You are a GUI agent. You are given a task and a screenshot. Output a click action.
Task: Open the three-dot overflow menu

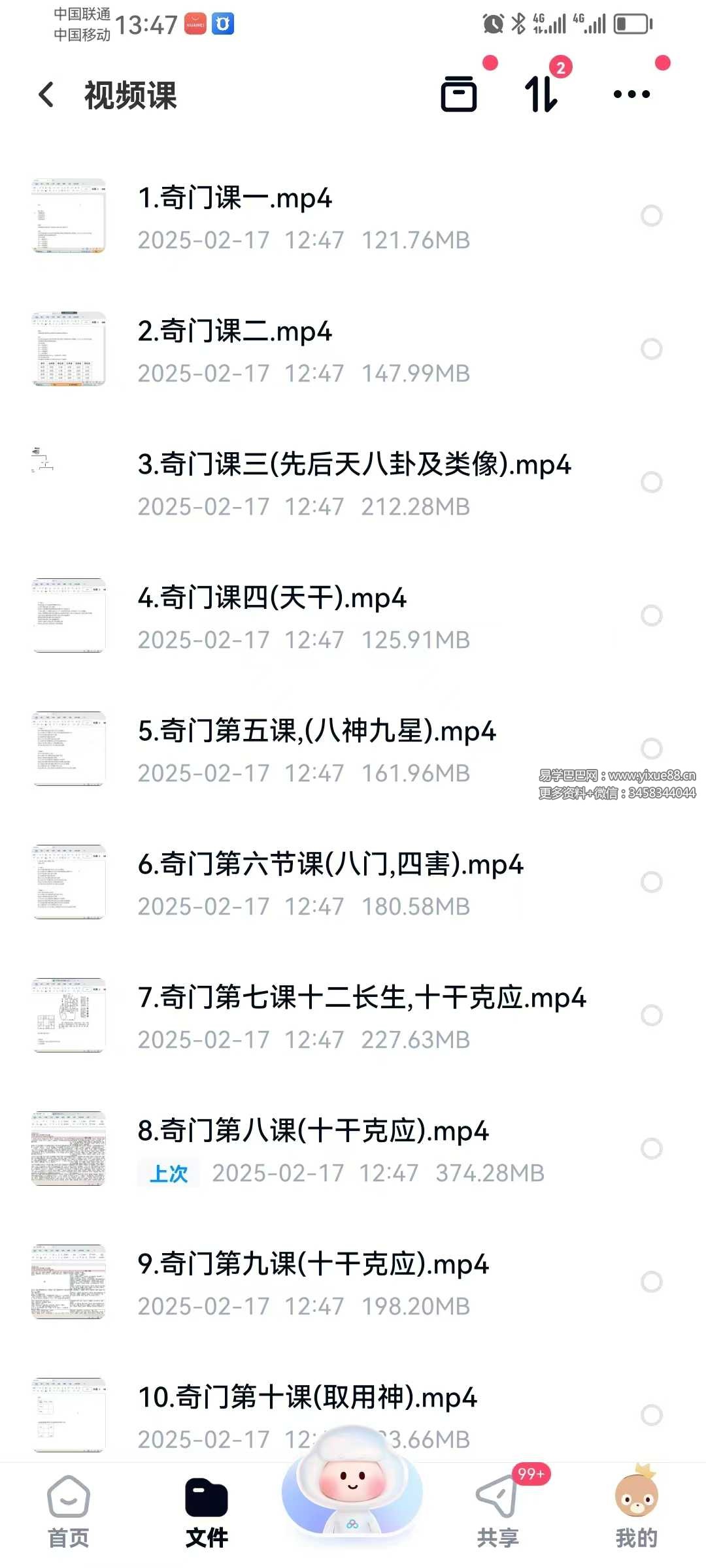point(631,94)
